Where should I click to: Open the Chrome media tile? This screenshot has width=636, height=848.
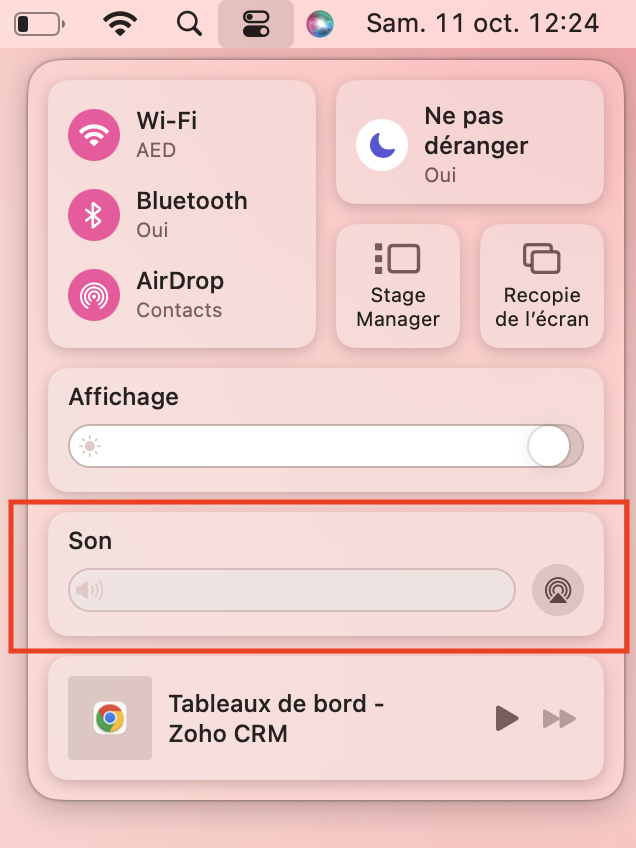click(110, 718)
